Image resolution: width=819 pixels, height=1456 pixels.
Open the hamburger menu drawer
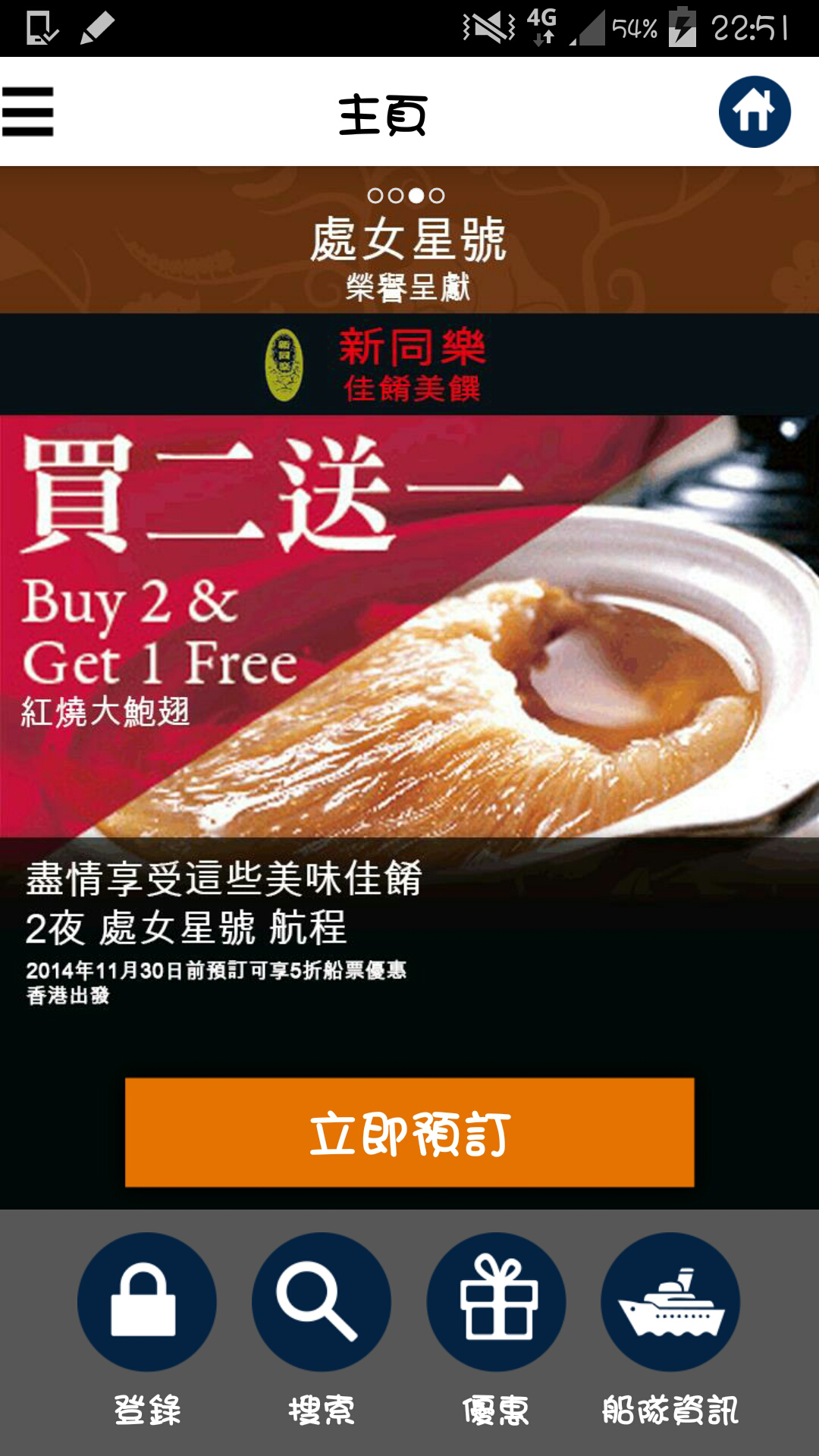tap(28, 111)
